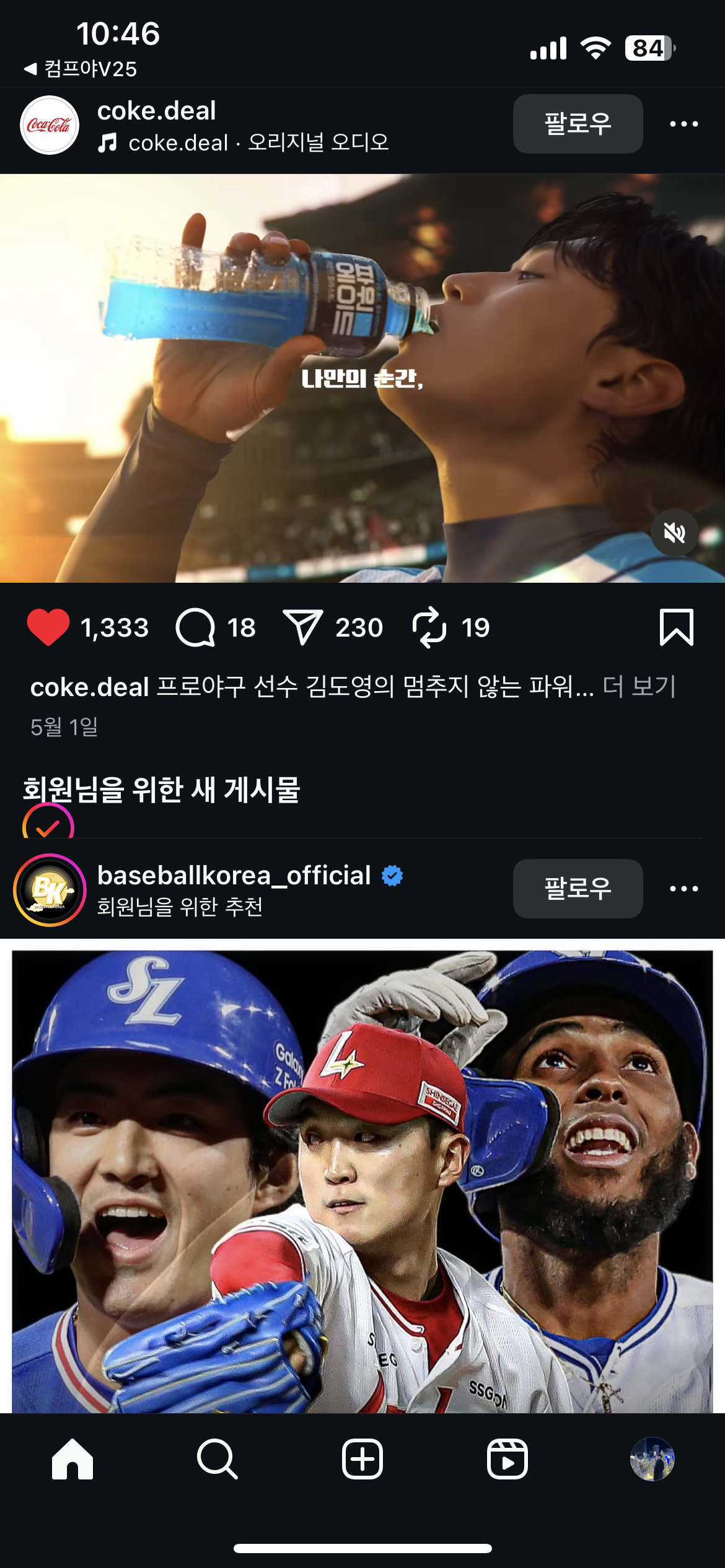
Task: Switch to the Reels tab
Action: pos(507,1459)
